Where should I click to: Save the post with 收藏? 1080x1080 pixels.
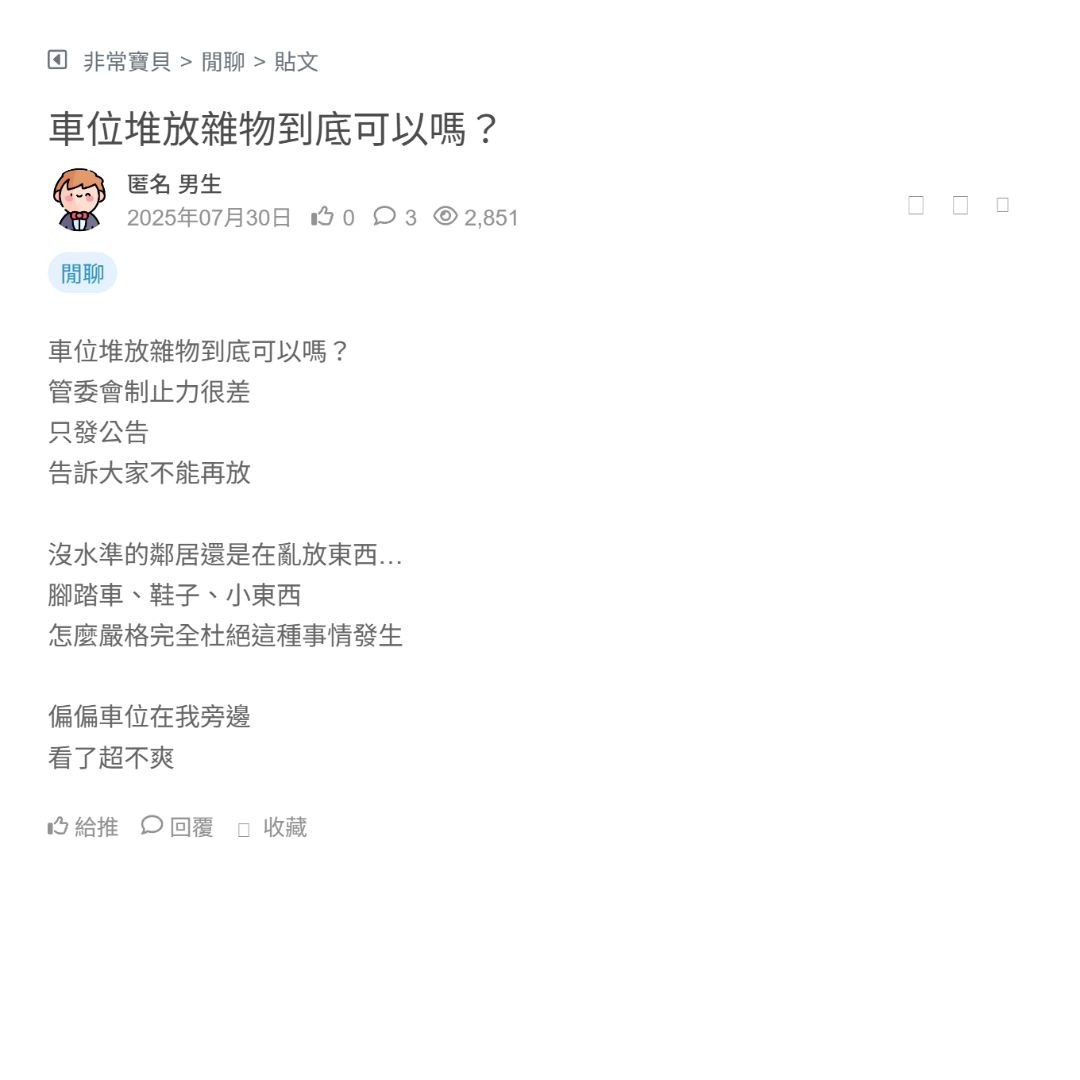point(273,828)
